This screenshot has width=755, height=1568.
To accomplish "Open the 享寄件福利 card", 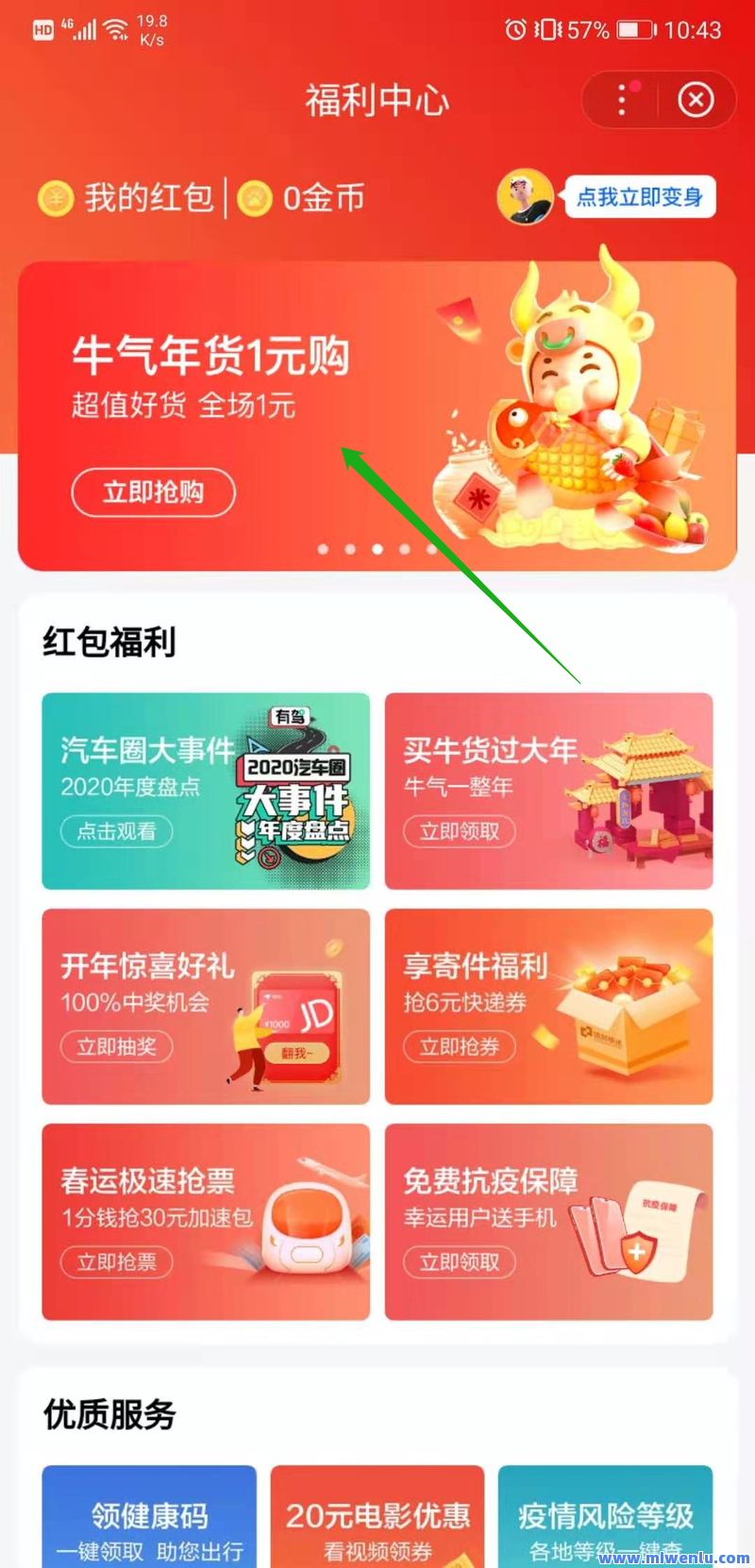I will tap(548, 1007).
